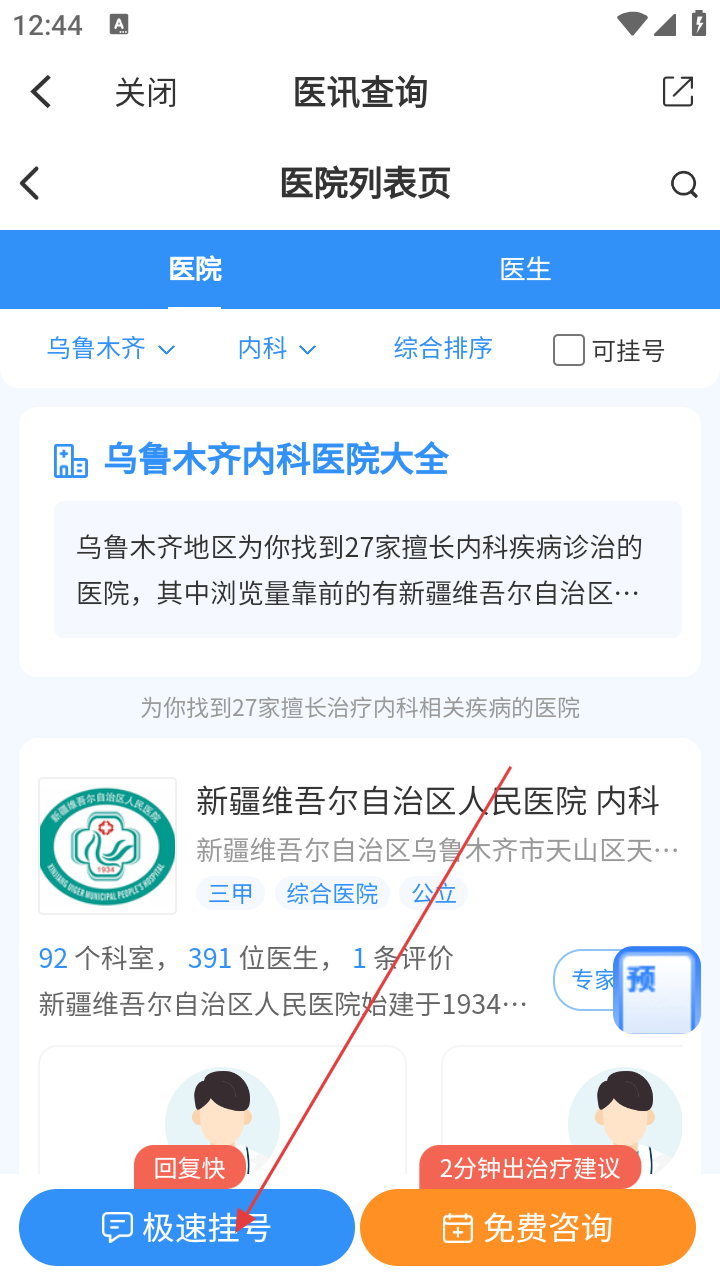Expand the 乌鲁木齐内科医院大全 description text

click(367, 570)
